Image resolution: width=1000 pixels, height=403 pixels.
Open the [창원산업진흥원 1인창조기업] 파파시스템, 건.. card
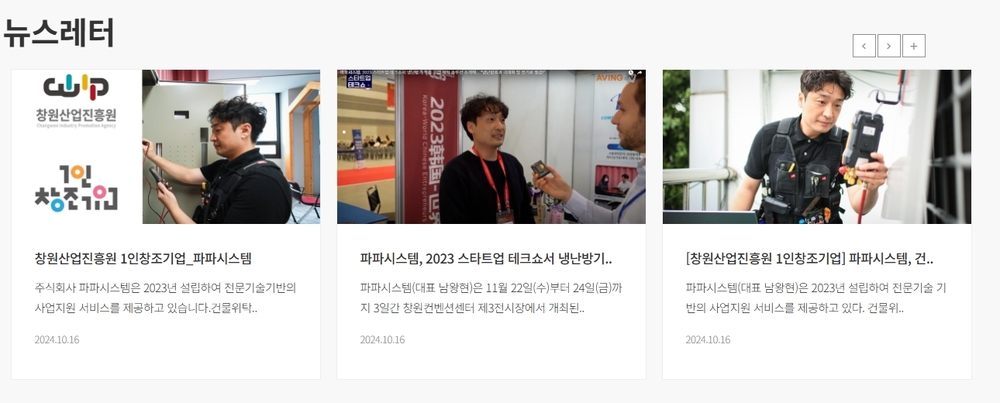(x=817, y=224)
